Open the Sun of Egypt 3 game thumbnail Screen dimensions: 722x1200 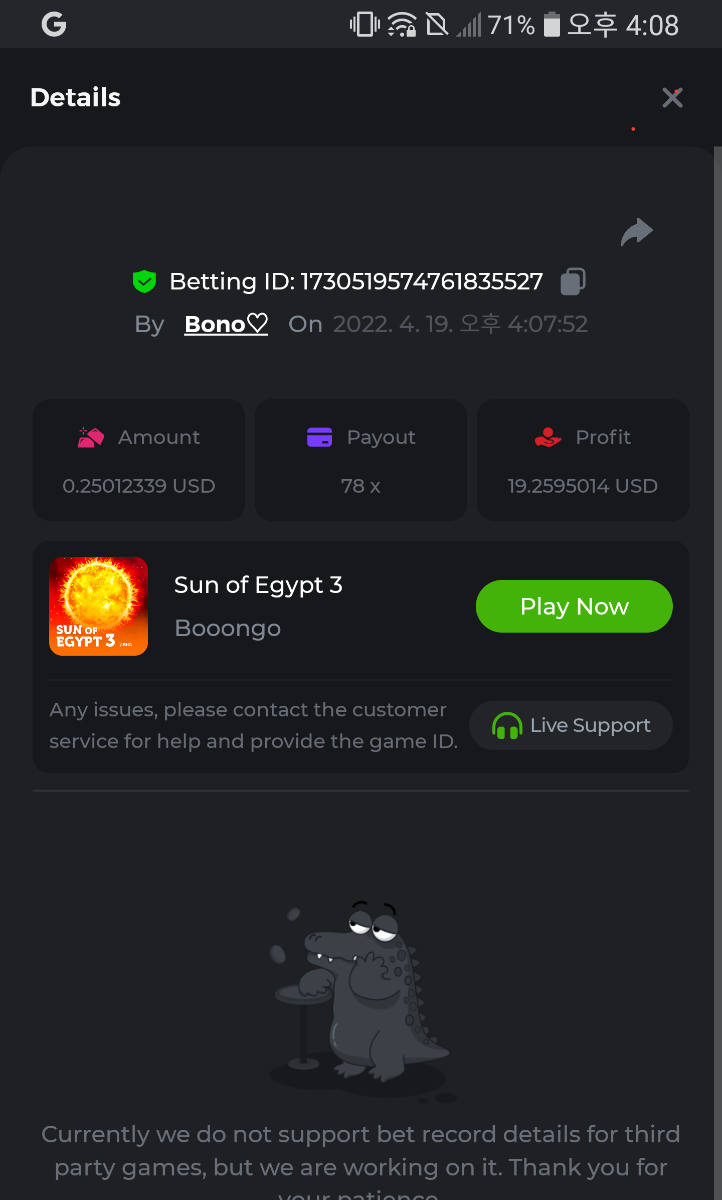98,606
